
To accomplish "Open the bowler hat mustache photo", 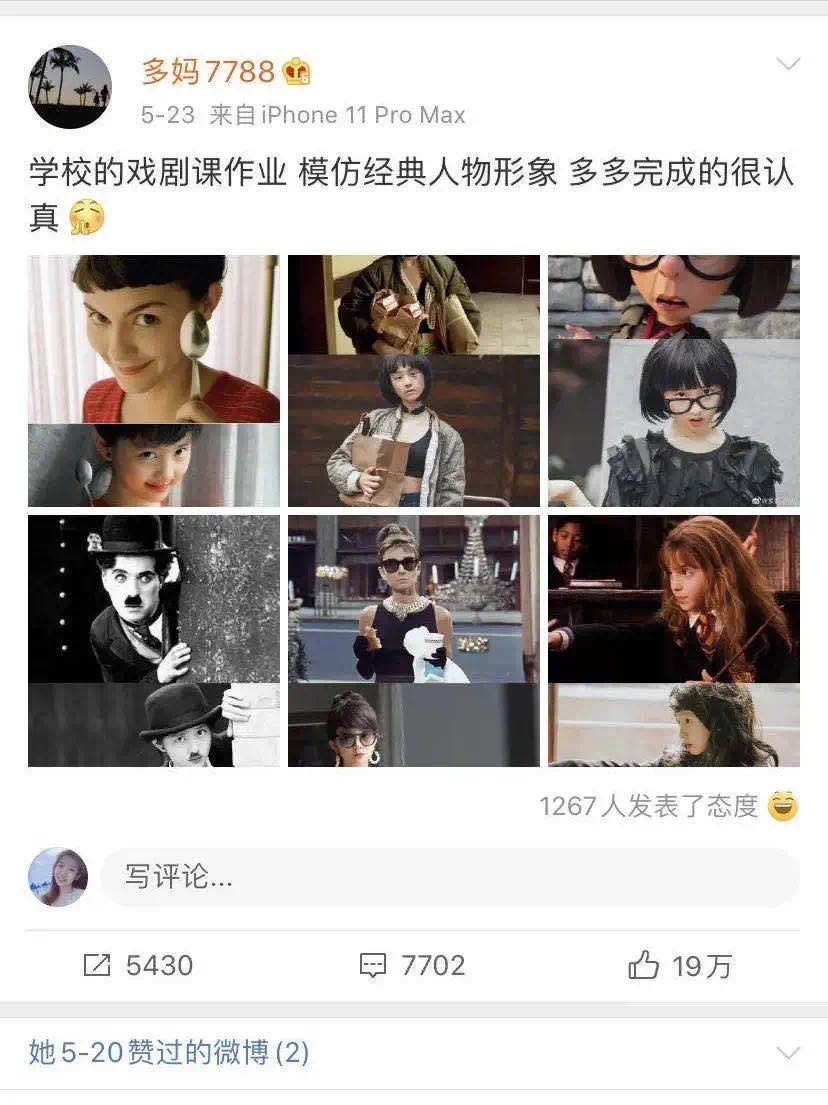I will 154,640.
